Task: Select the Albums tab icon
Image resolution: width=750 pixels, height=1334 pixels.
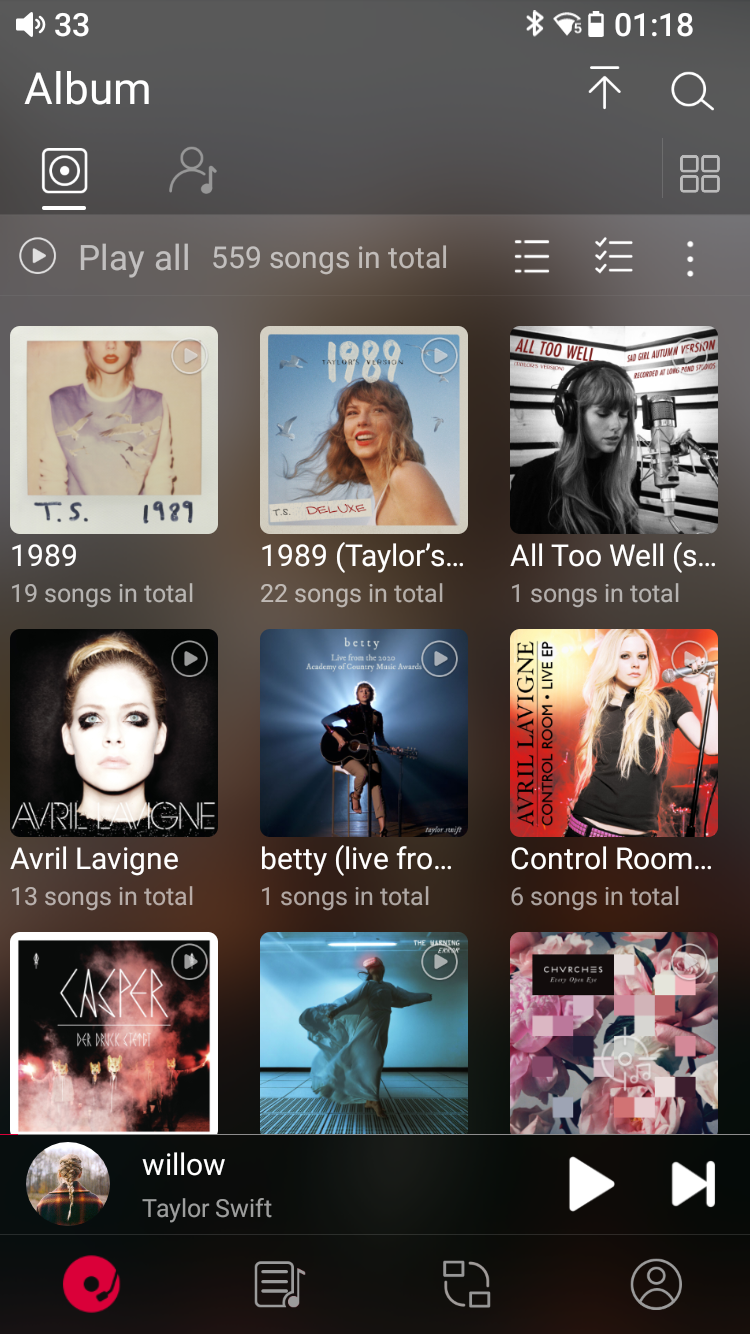Action: (x=64, y=172)
